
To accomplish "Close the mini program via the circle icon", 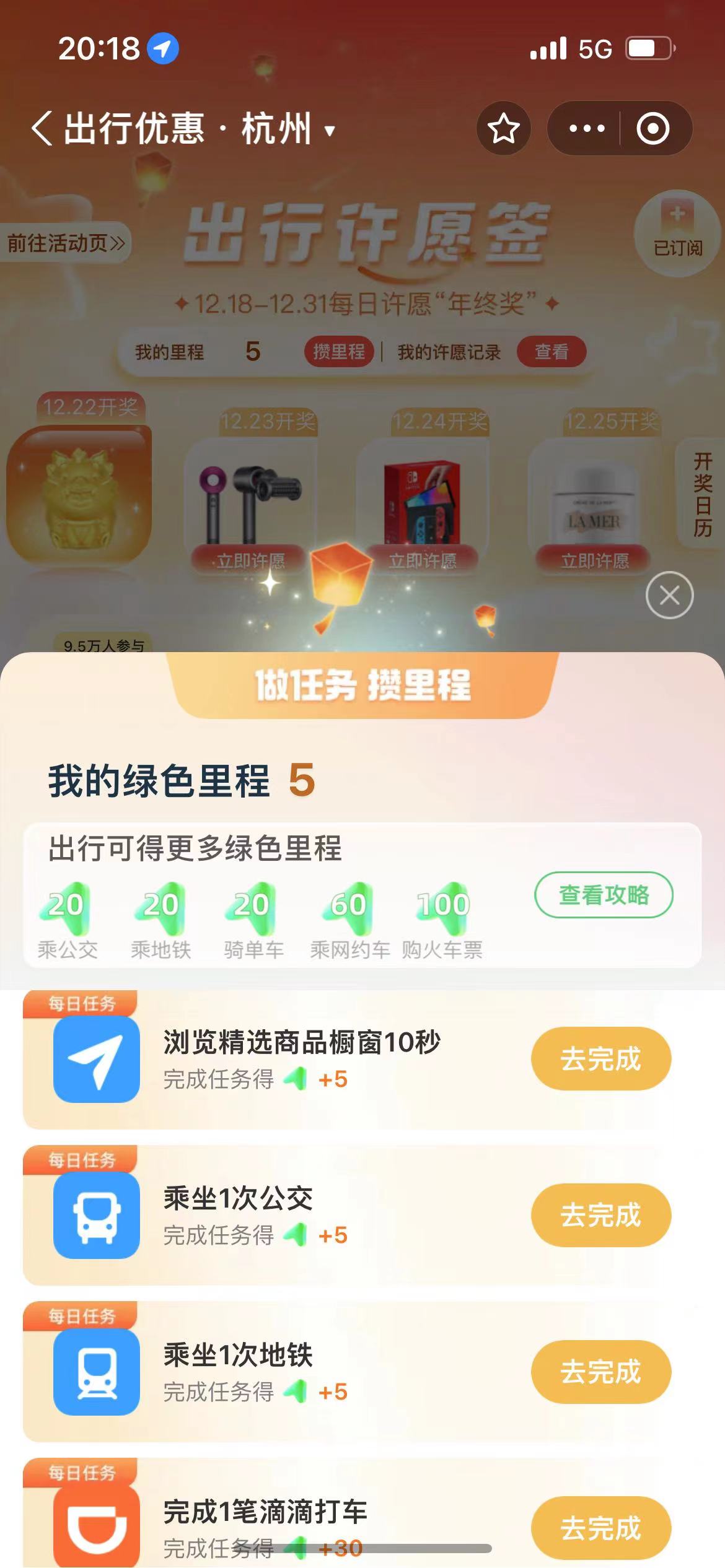I will (x=653, y=129).
